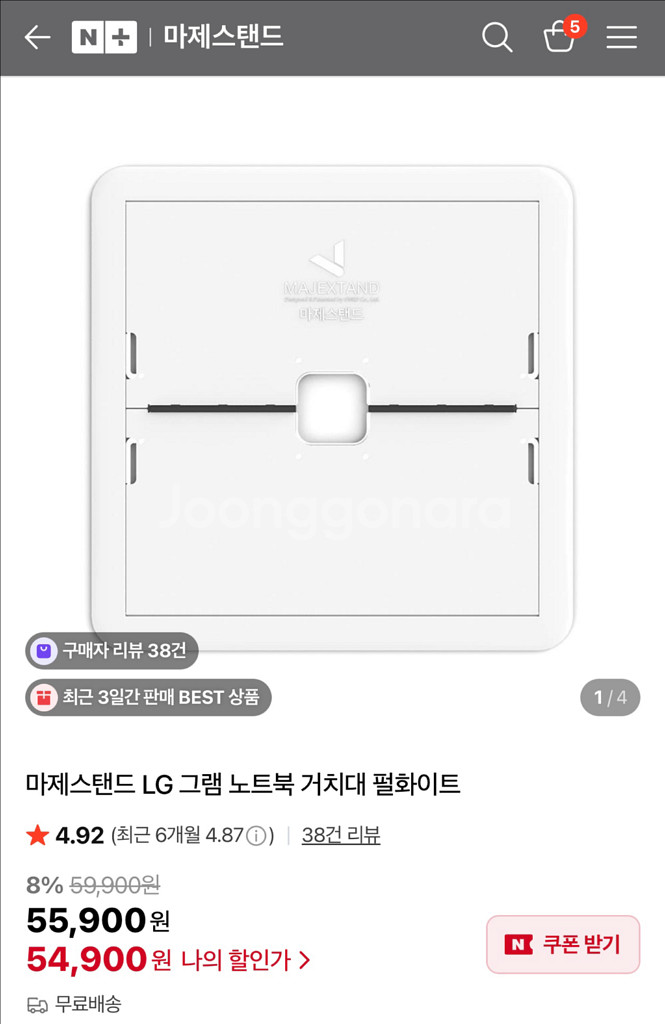The image size is (665, 1024).
Task: View 나의 할인가 discount details
Action: pos(245,961)
